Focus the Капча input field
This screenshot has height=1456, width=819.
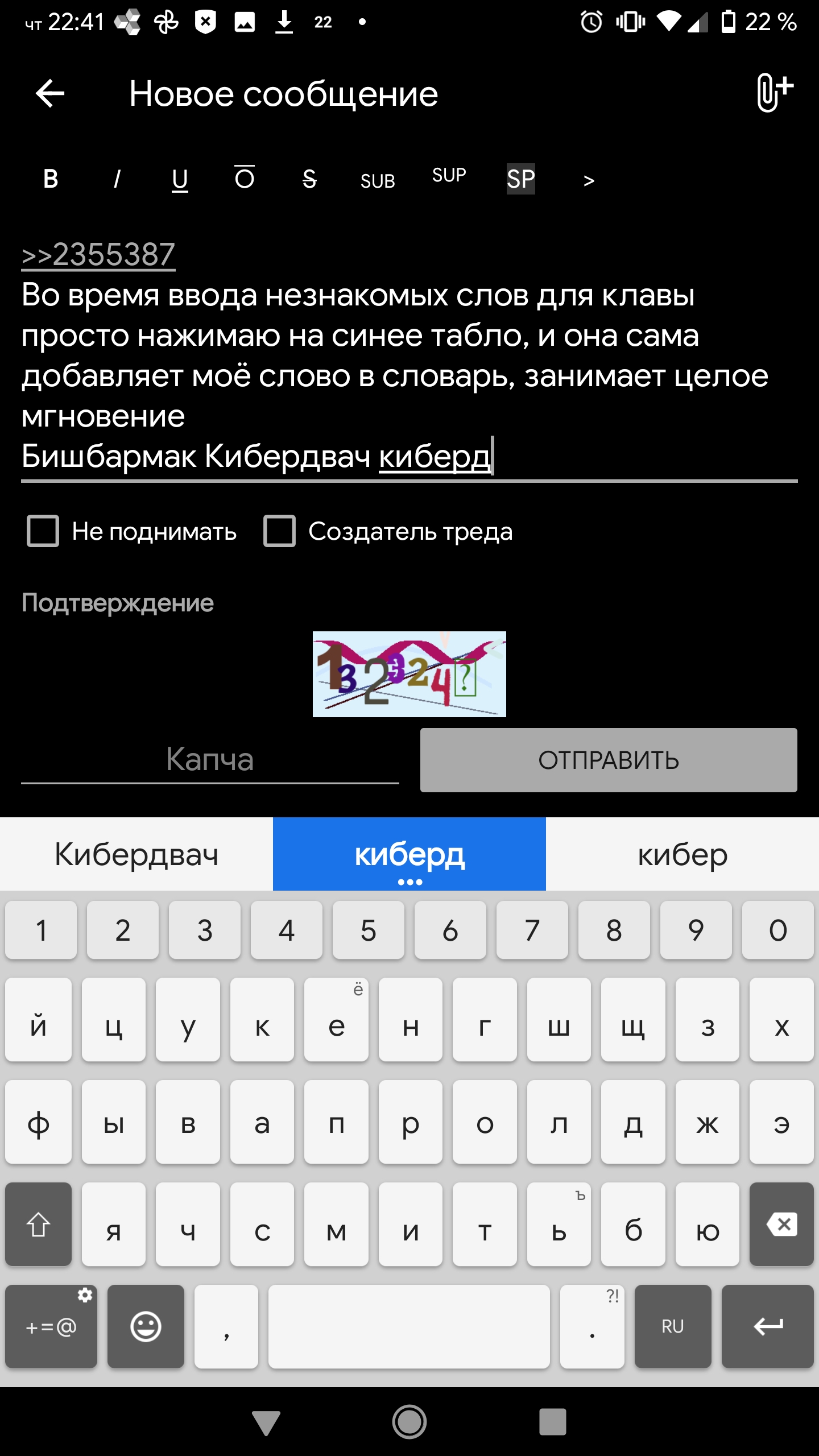[210, 760]
